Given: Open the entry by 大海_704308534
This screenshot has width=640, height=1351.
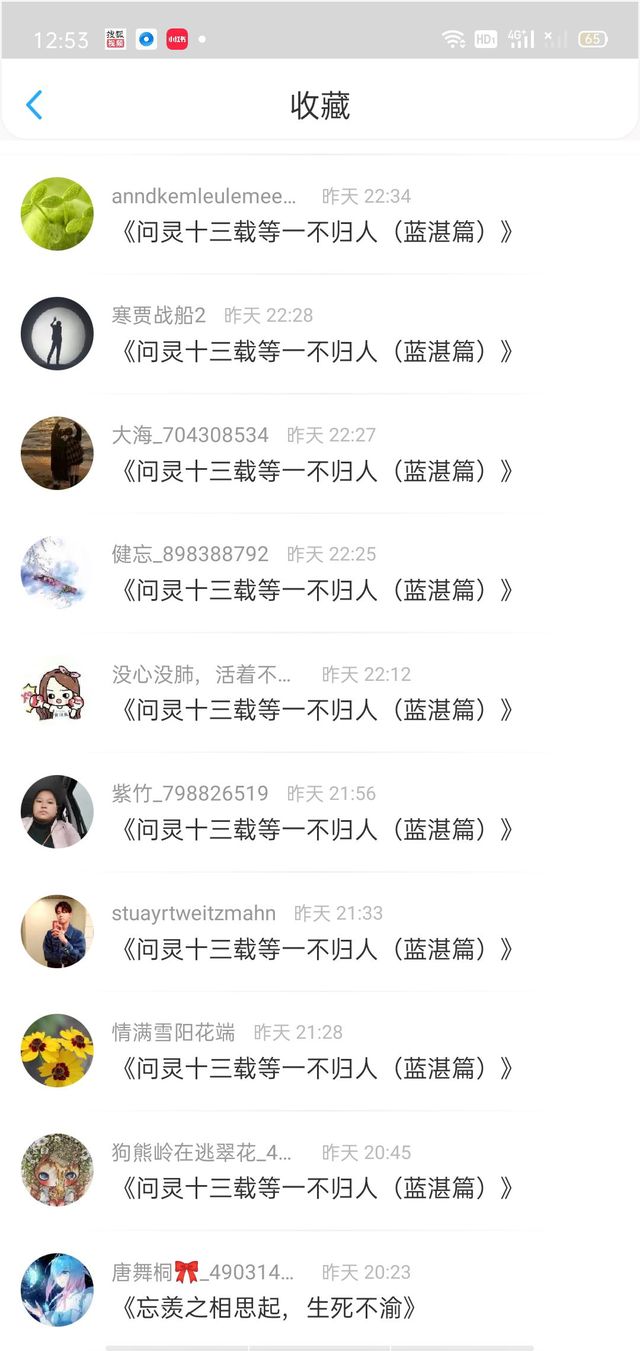Looking at the screenshot, I should tap(316, 471).
